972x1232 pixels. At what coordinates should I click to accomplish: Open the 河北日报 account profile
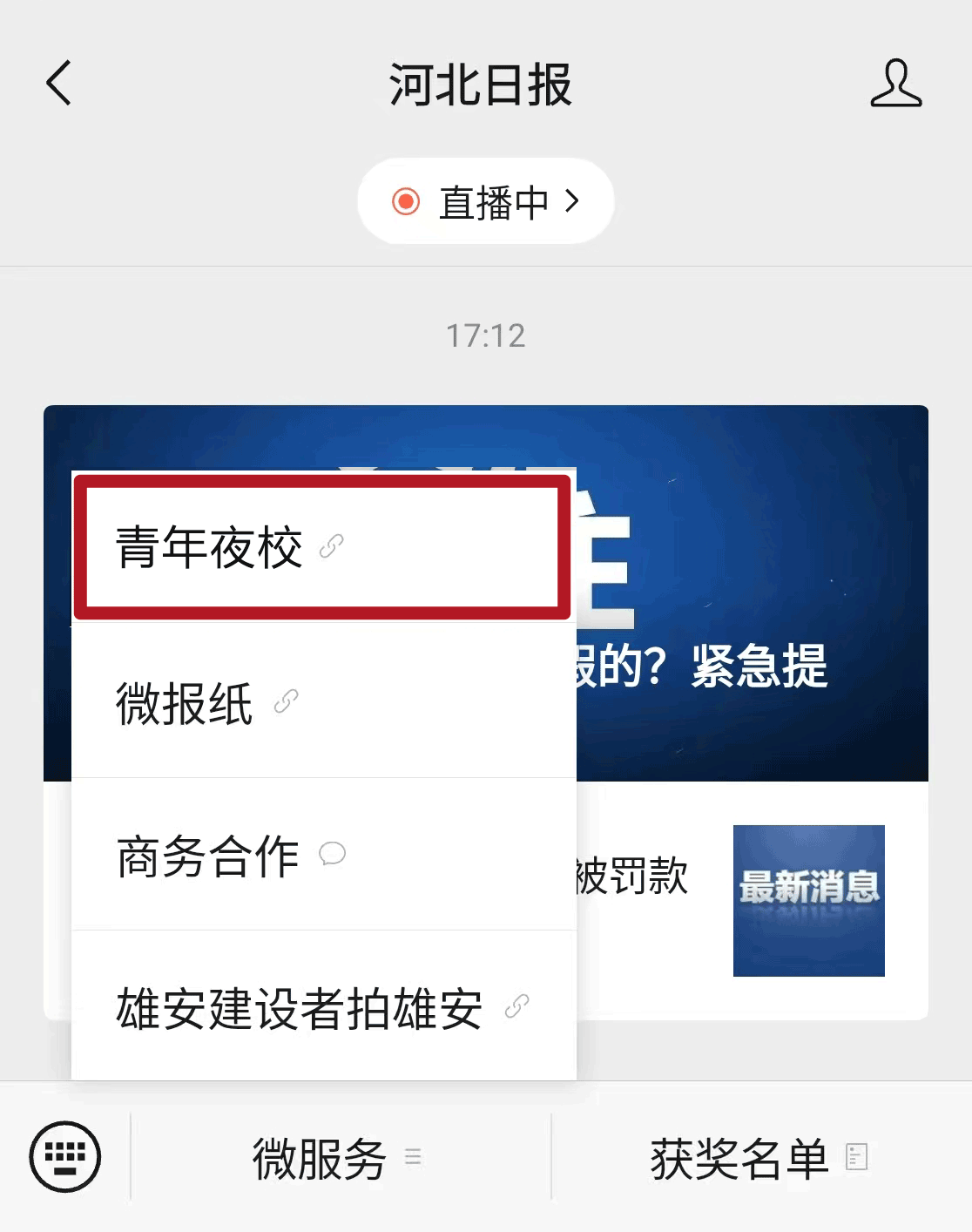point(895,84)
